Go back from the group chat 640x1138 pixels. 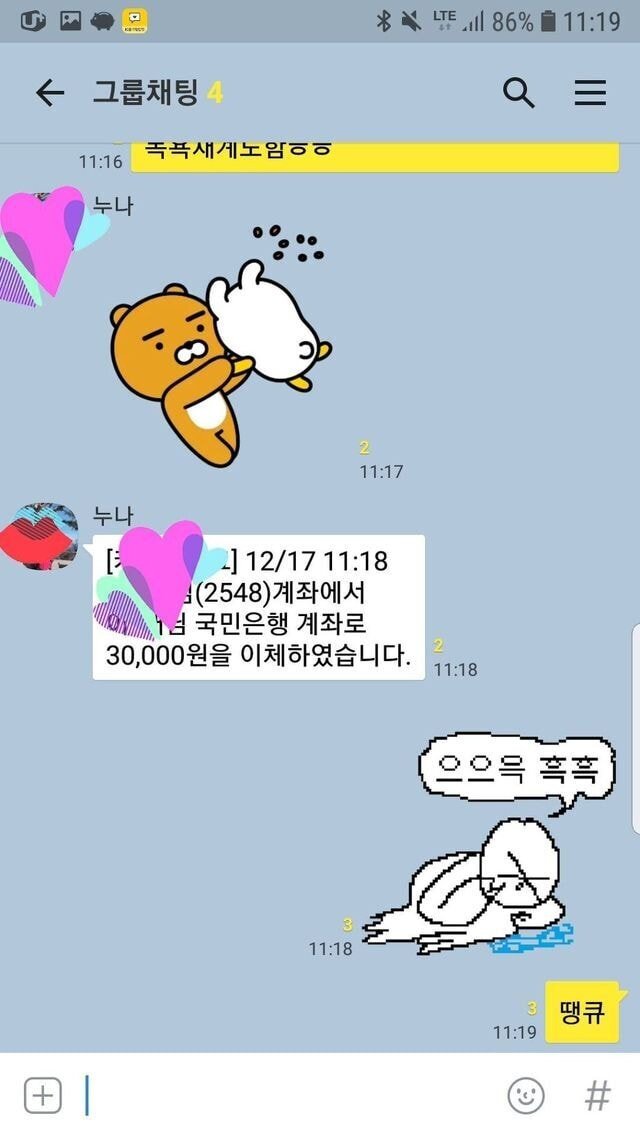click(x=49, y=93)
